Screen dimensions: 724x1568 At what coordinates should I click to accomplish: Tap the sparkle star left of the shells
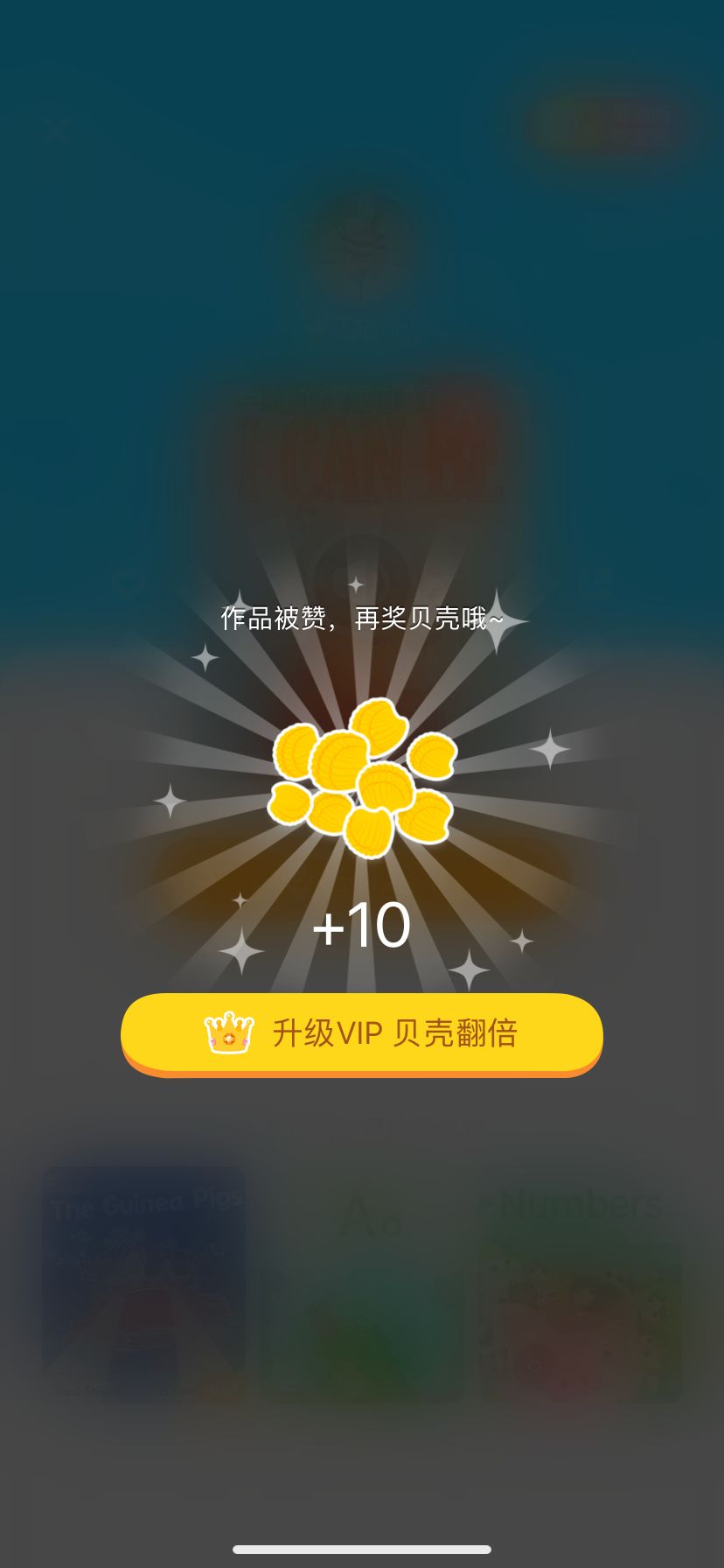coord(171,801)
